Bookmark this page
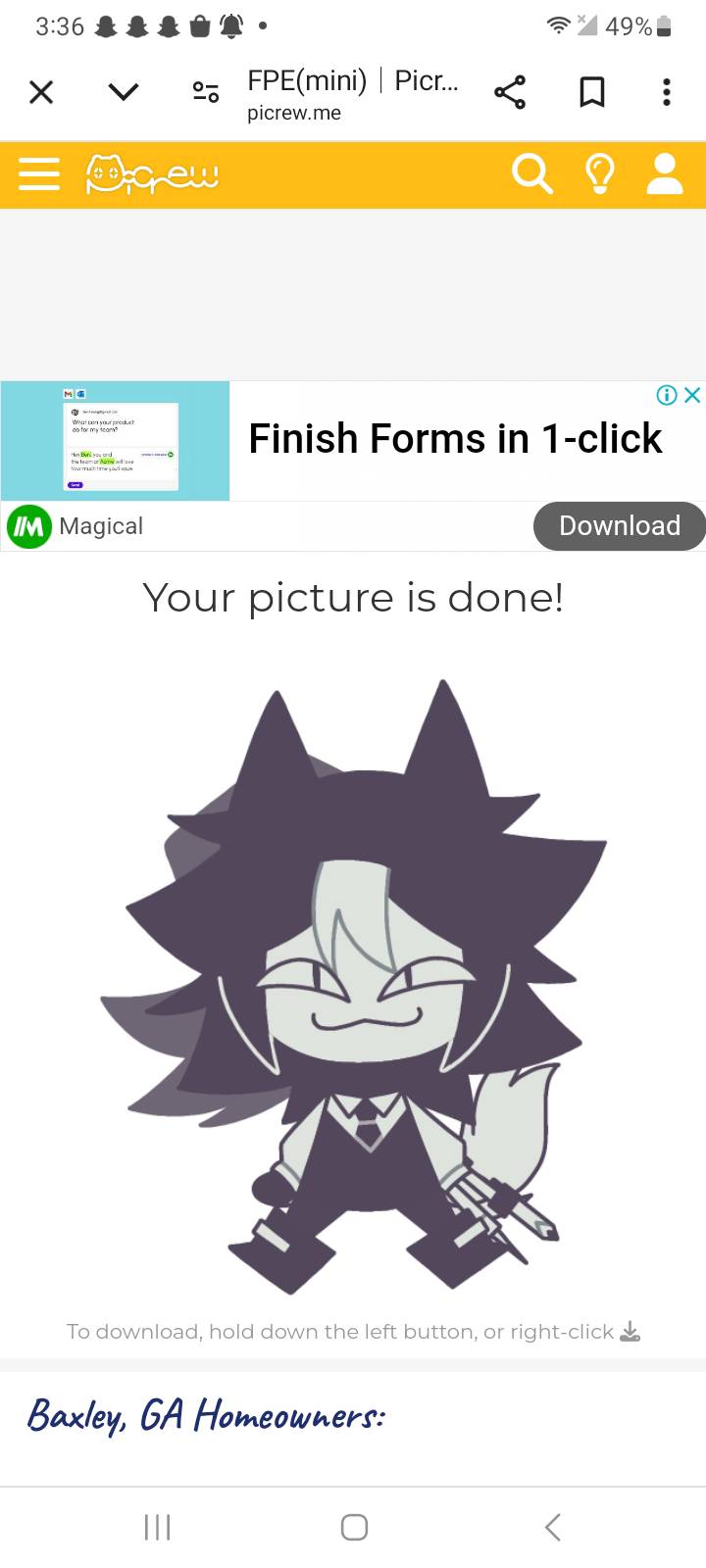This screenshot has height=1568, width=706. (x=591, y=92)
